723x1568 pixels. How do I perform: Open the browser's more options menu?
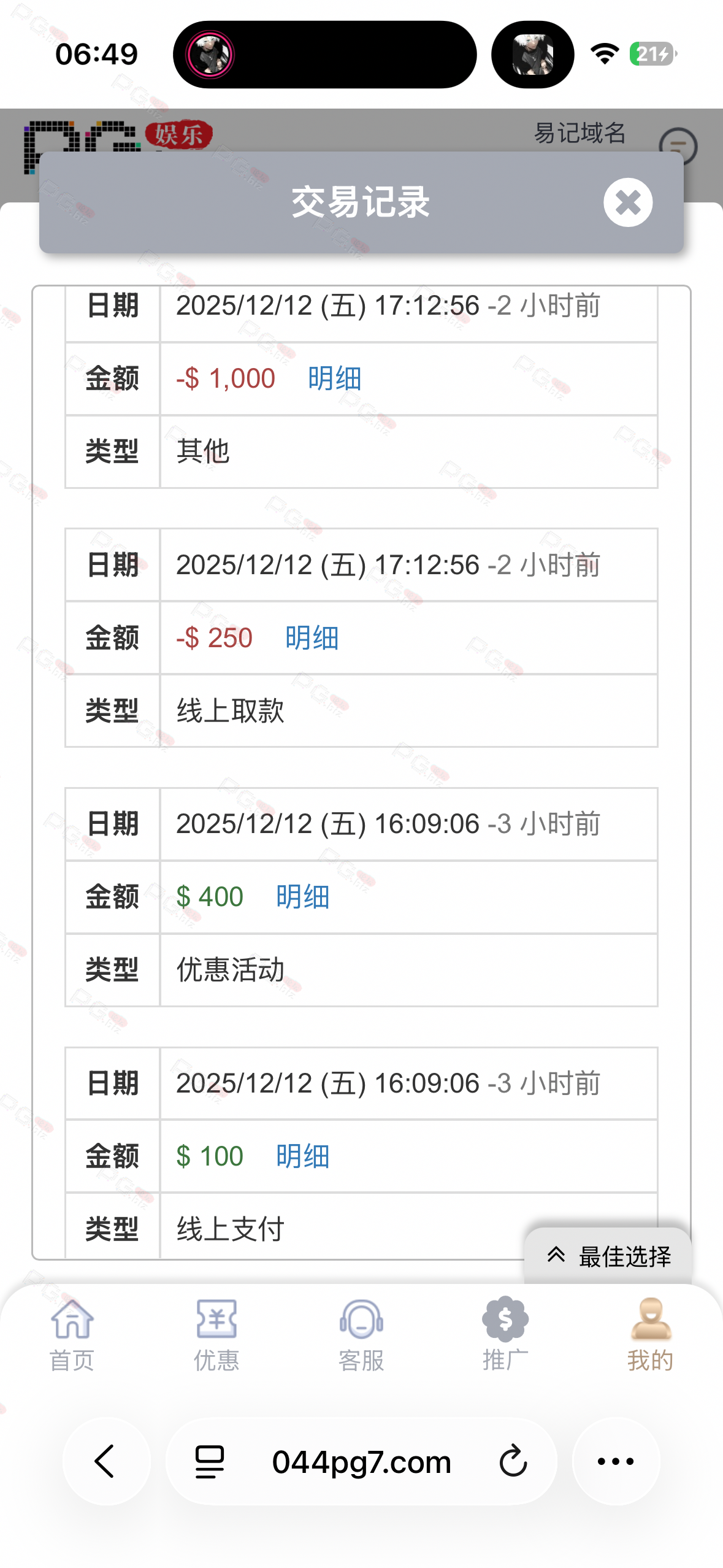(616, 1461)
